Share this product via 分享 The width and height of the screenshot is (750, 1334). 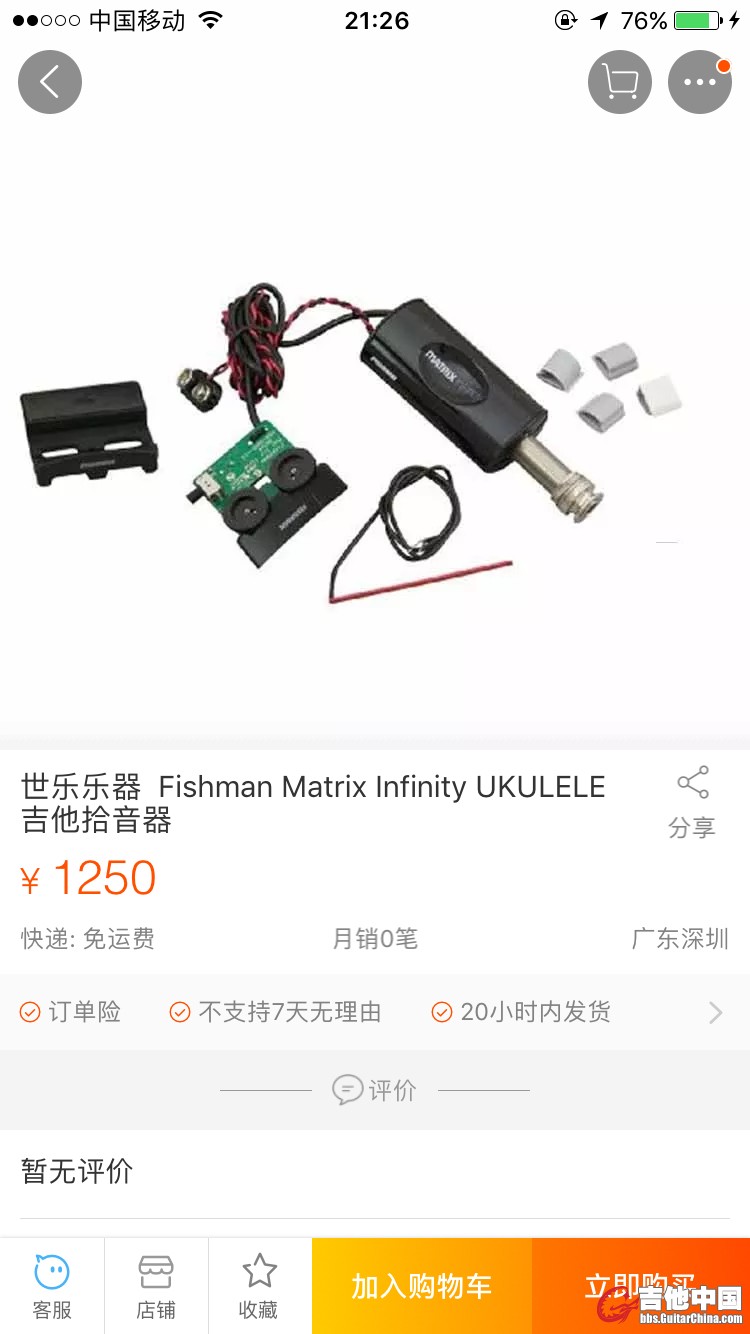692,802
